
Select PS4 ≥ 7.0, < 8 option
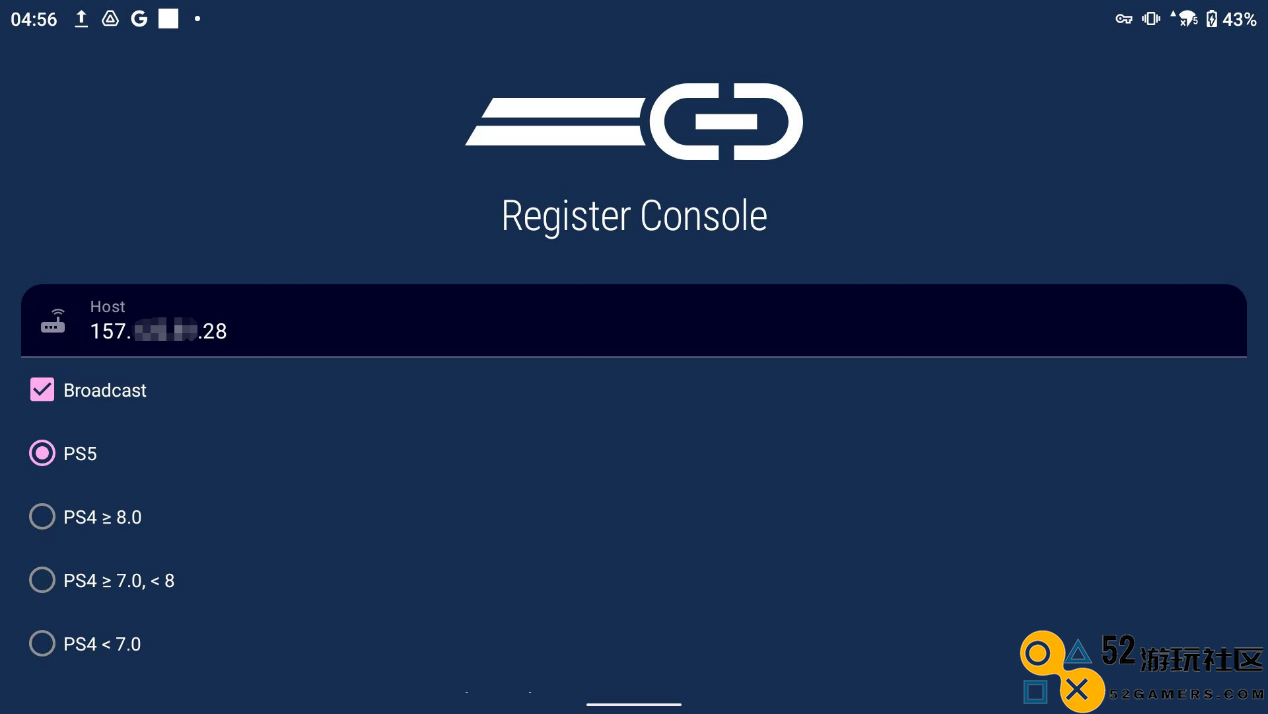coord(42,580)
